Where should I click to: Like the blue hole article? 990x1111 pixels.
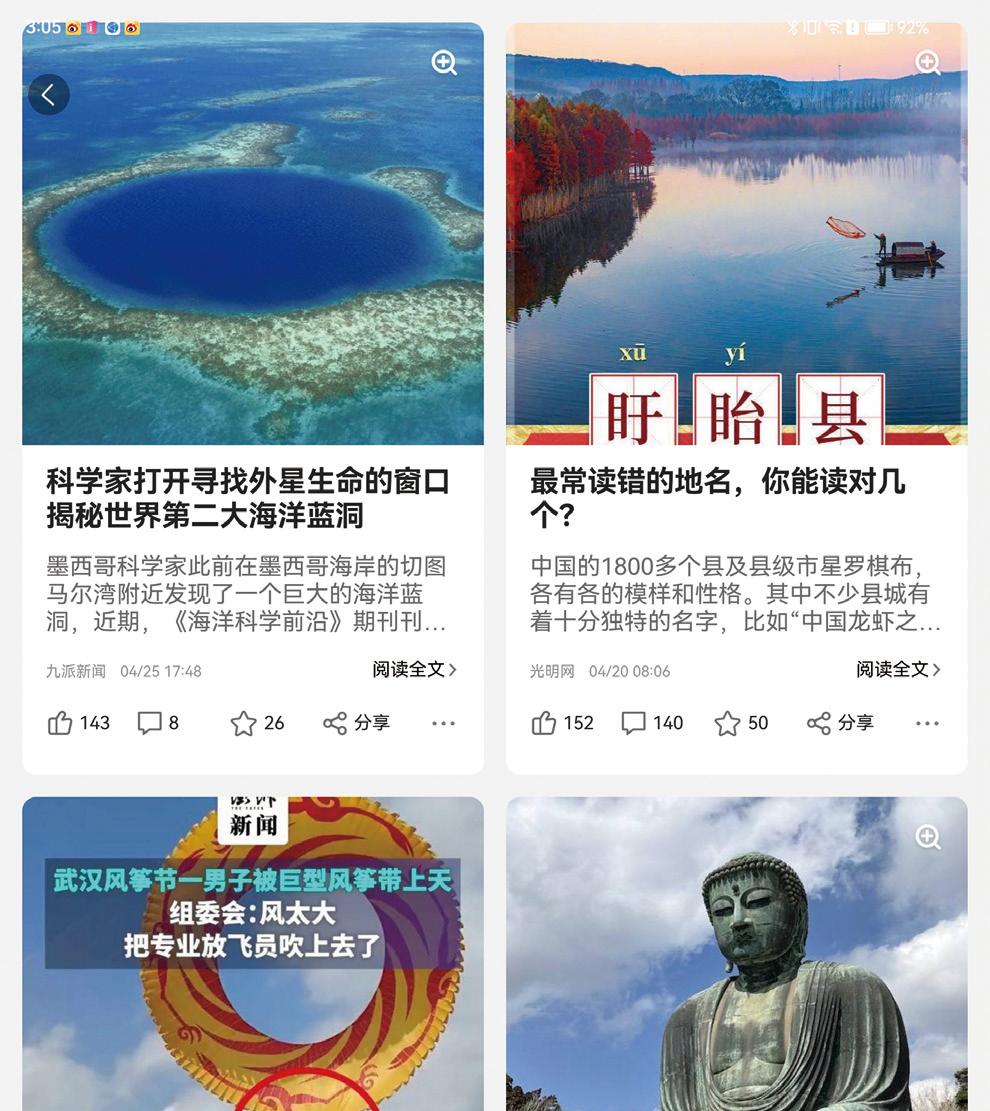61,722
